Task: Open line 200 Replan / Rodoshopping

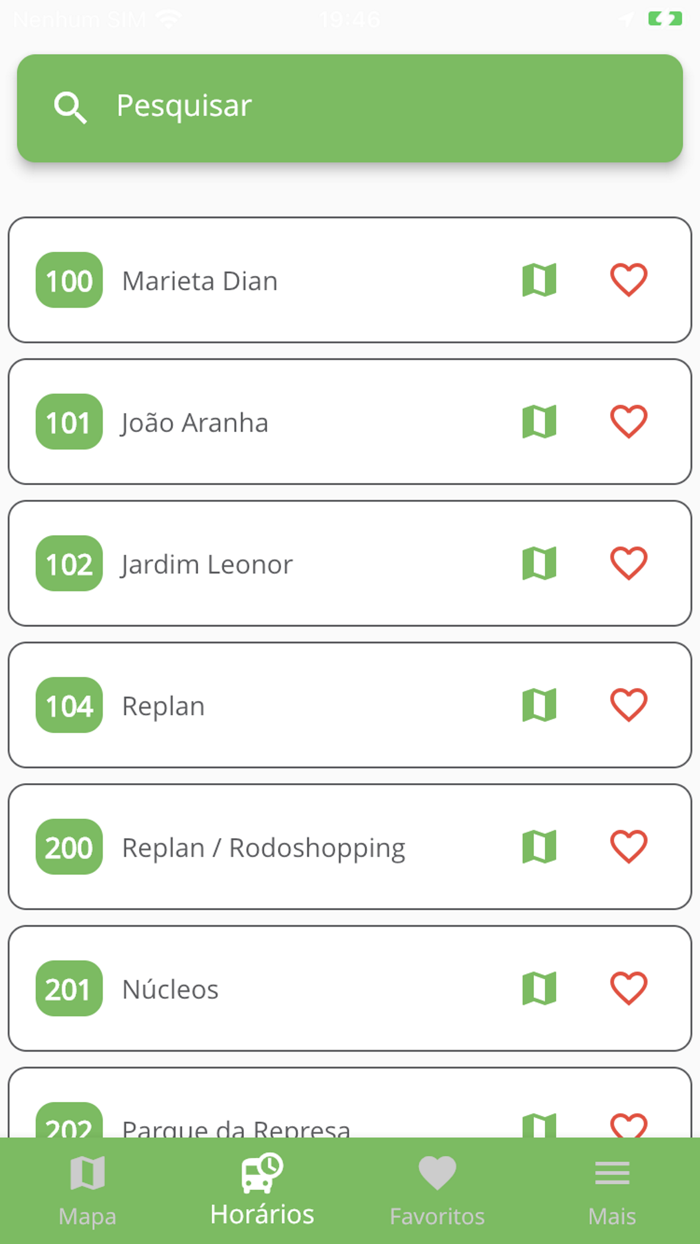Action: pyautogui.click(x=263, y=848)
